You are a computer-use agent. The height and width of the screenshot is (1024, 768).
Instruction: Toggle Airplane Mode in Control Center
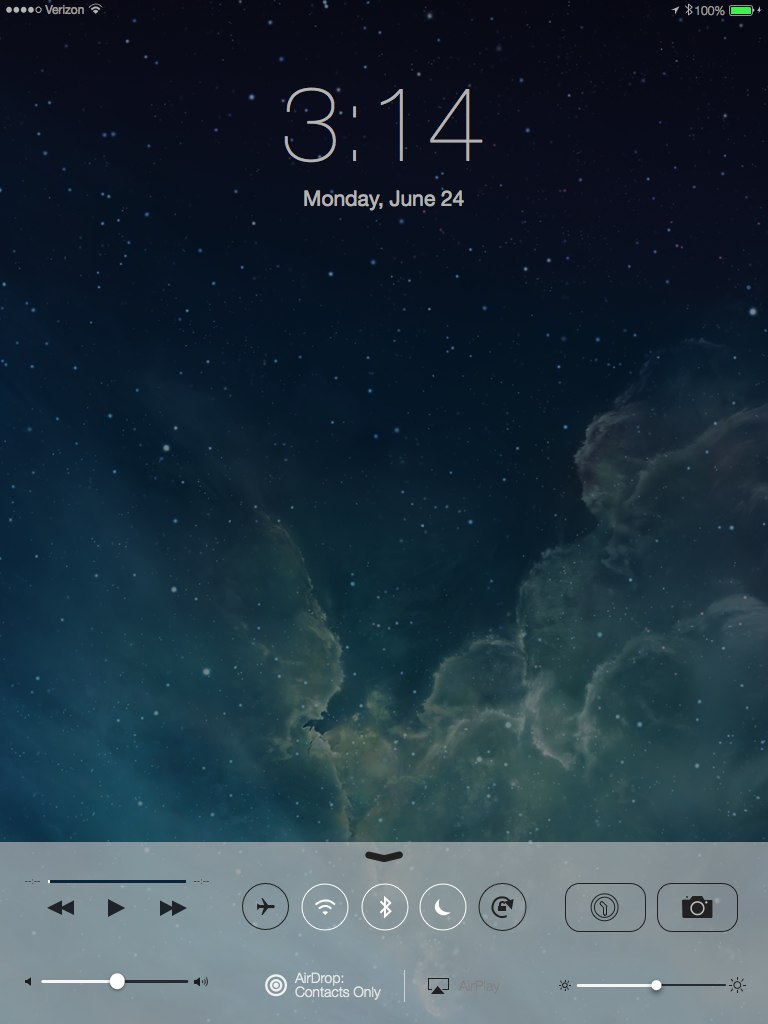pyautogui.click(x=265, y=907)
